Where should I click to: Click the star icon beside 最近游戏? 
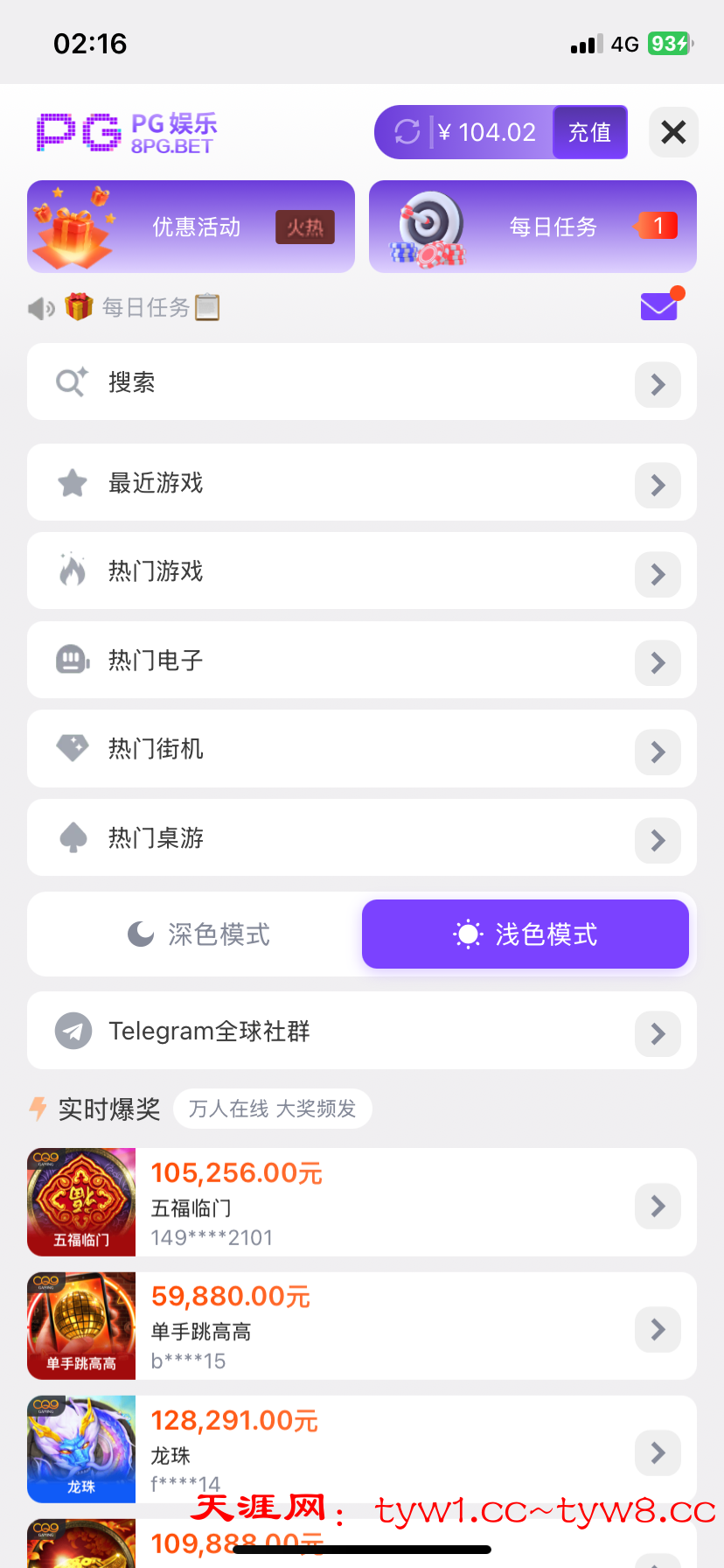point(73,482)
